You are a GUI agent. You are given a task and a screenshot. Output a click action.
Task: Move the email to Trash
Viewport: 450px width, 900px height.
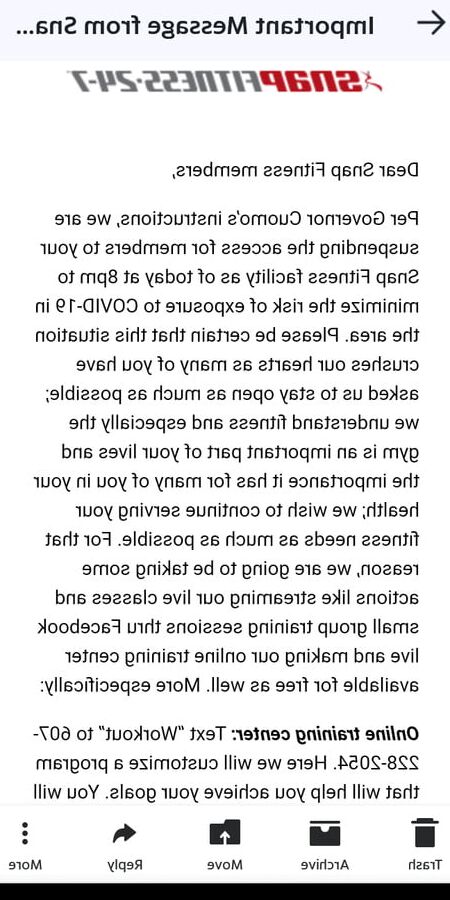(425, 843)
